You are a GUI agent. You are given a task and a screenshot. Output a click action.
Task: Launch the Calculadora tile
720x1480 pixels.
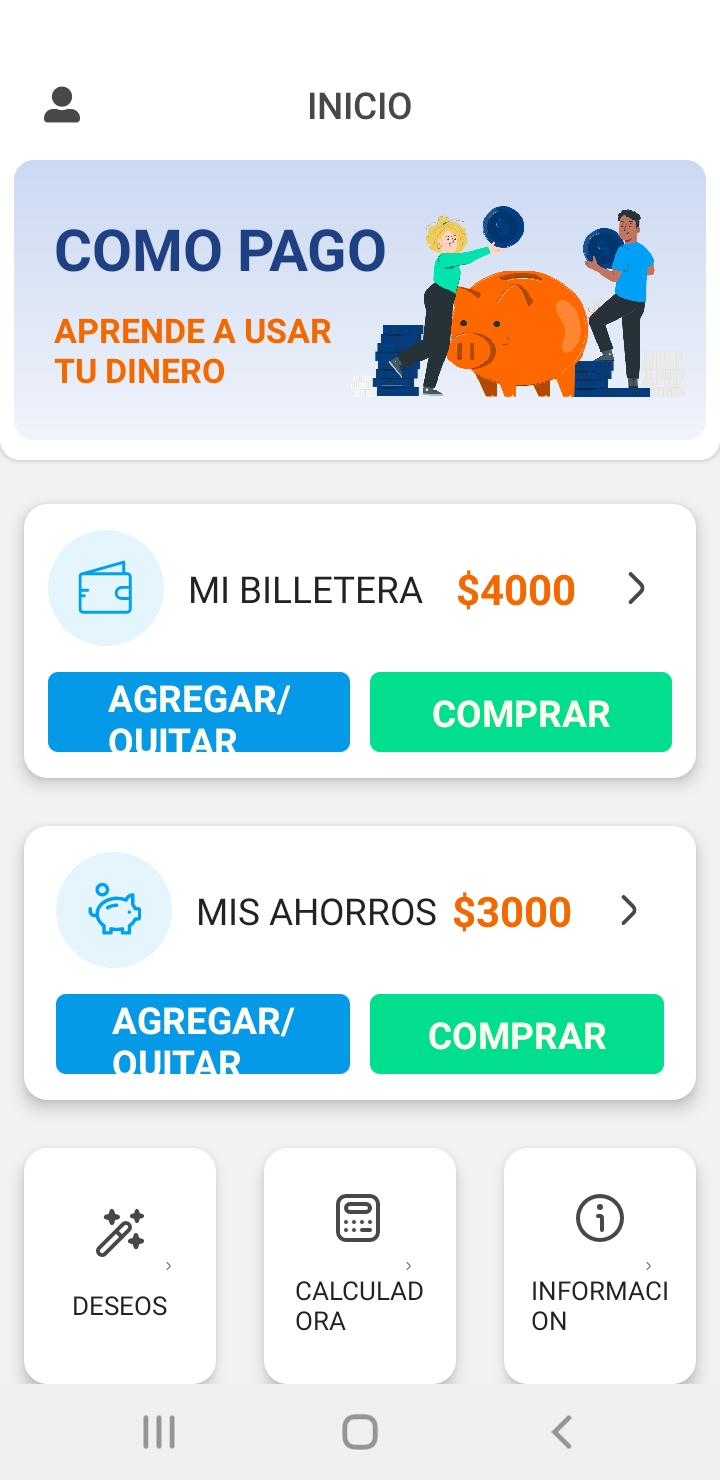click(x=359, y=1265)
